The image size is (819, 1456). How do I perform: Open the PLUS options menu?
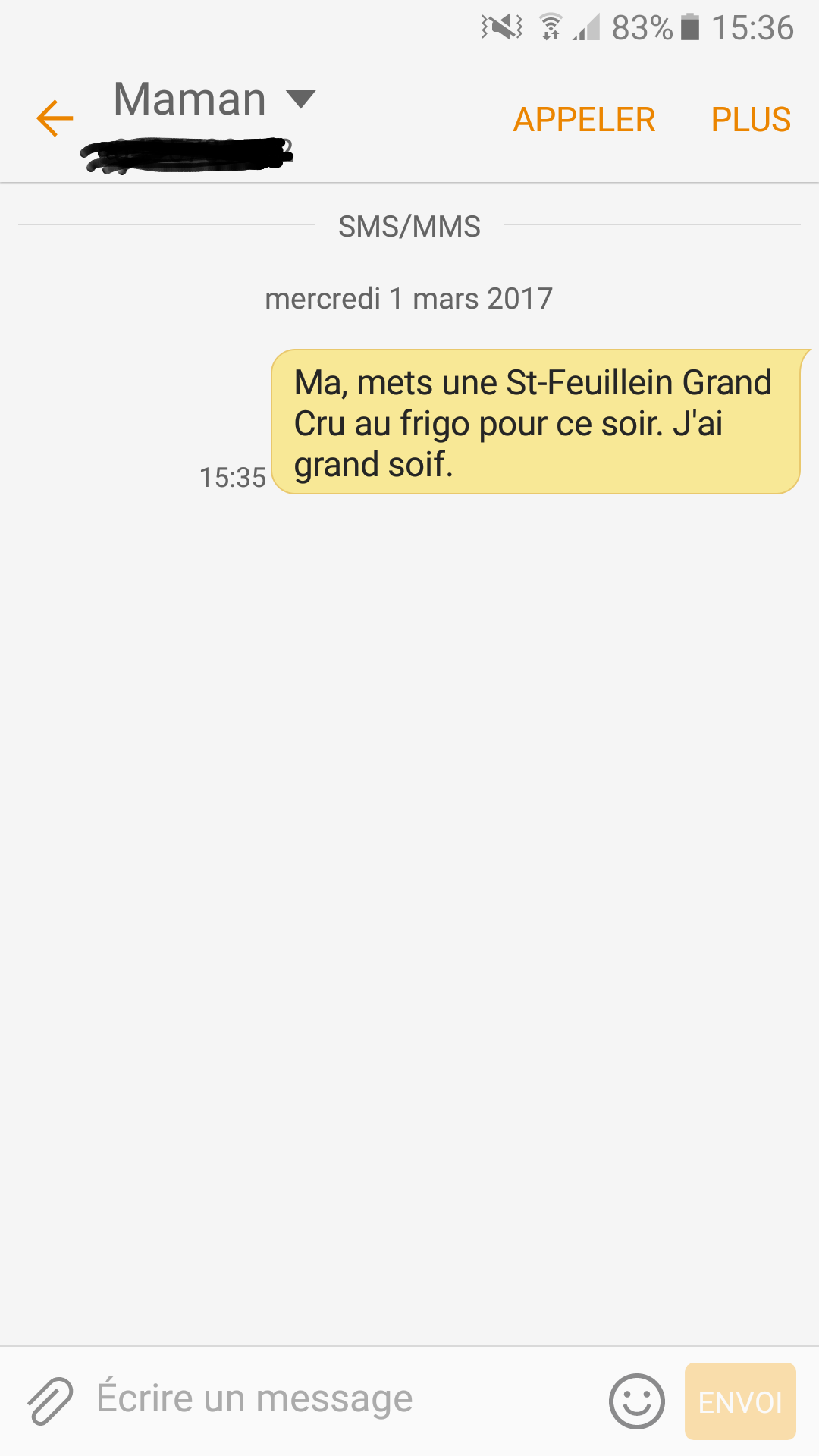click(751, 120)
